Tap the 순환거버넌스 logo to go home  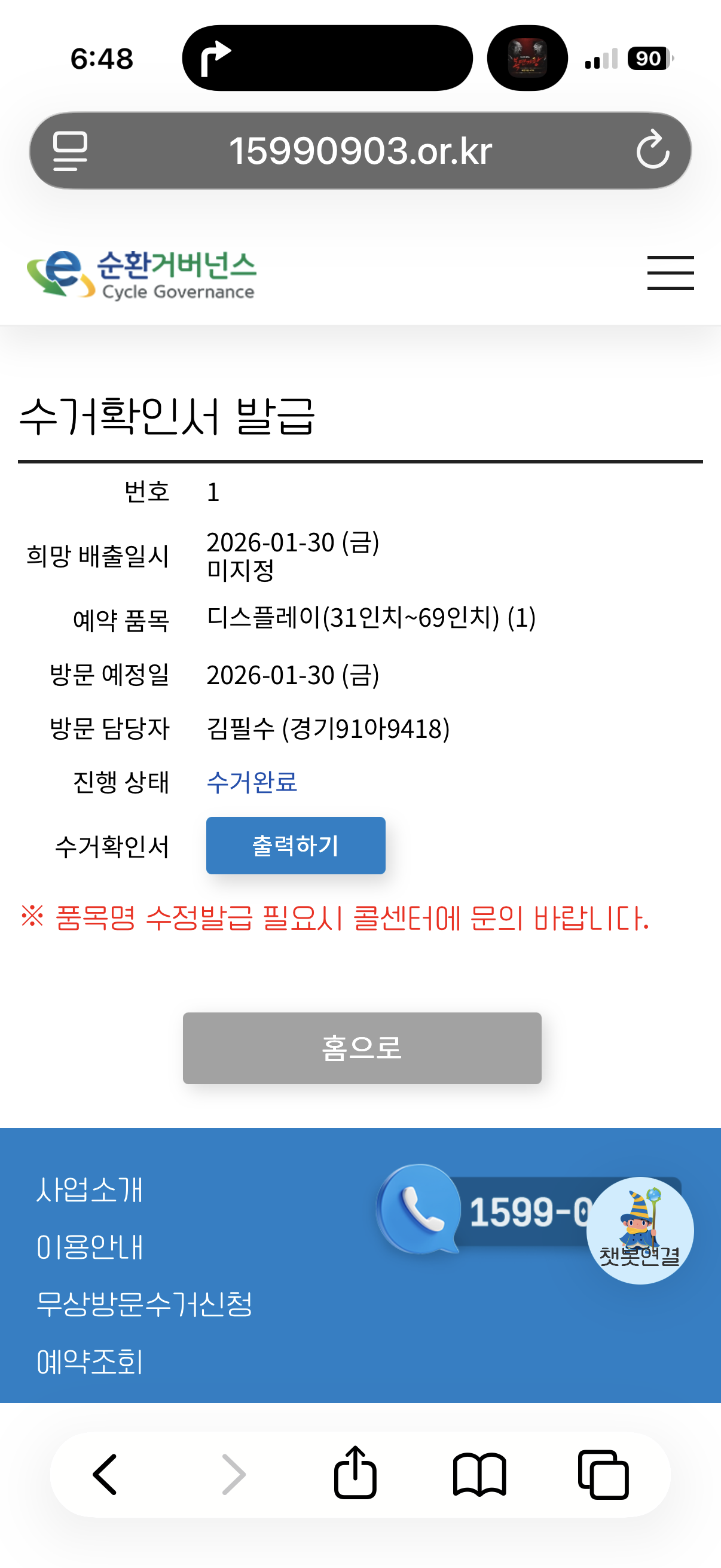click(x=141, y=275)
